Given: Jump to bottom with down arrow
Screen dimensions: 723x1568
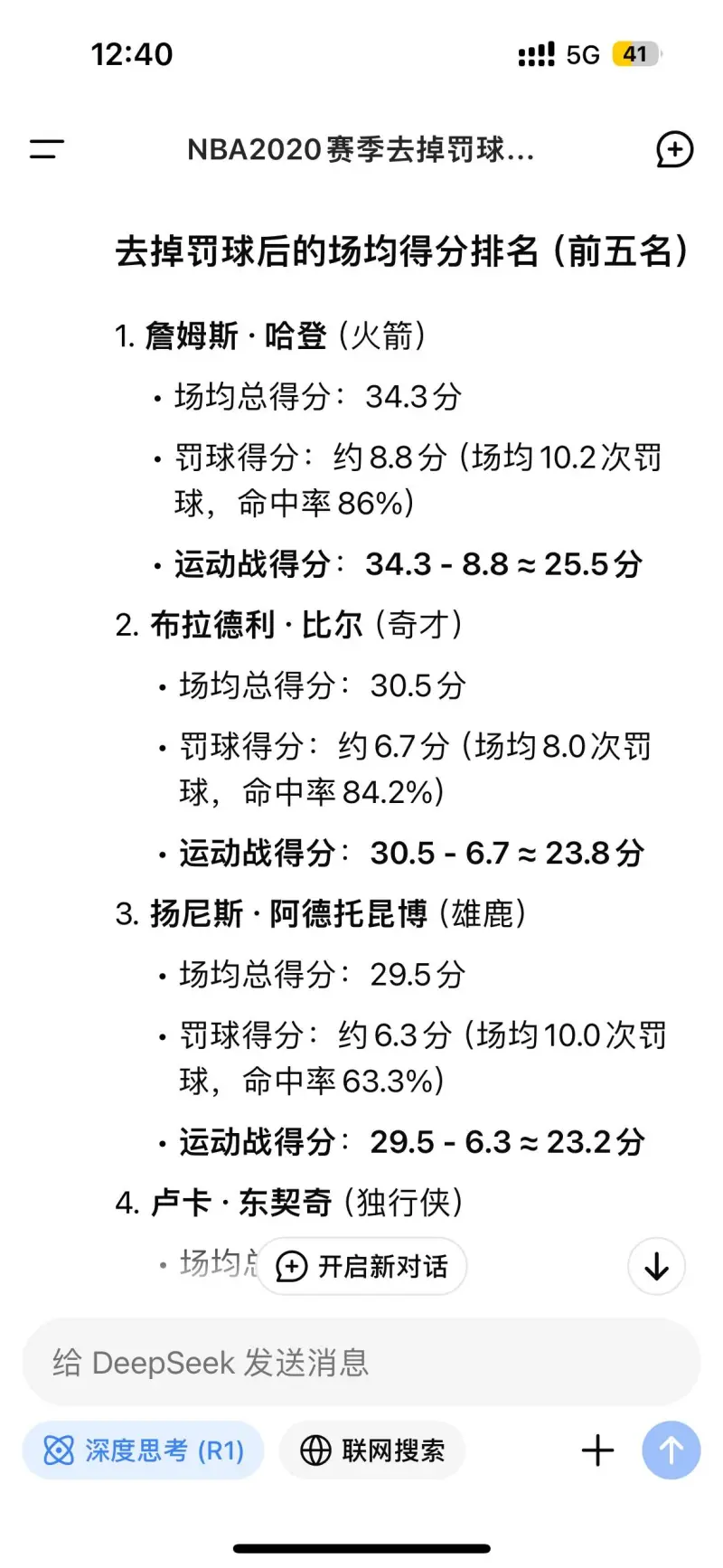Looking at the screenshot, I should (x=656, y=1267).
